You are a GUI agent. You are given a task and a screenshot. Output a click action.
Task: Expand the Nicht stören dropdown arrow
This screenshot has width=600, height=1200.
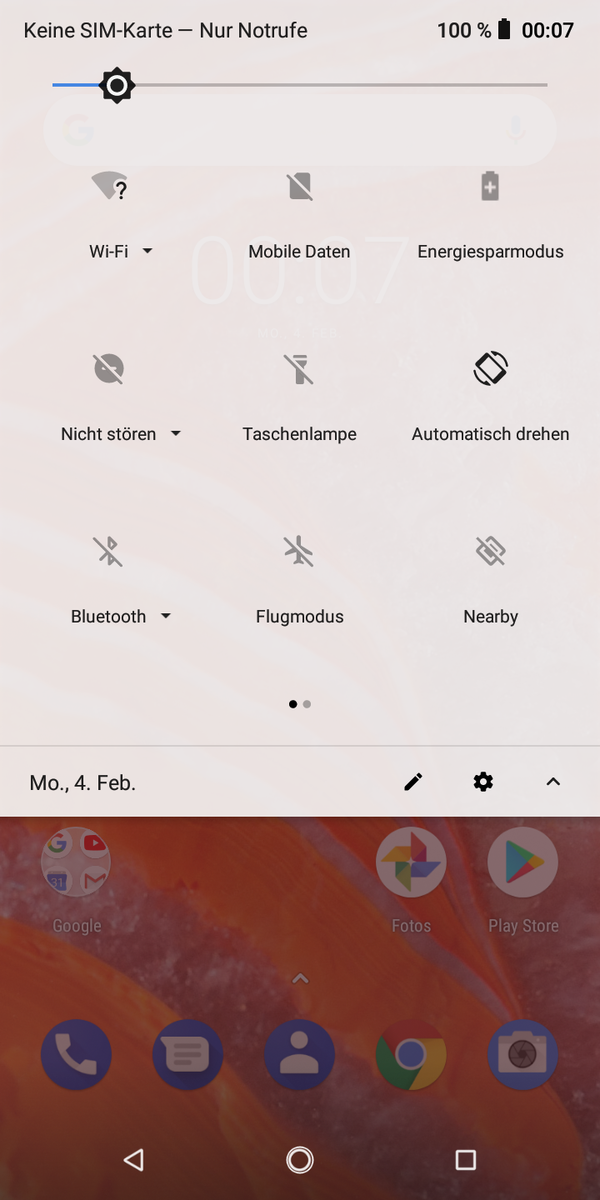pyautogui.click(x=176, y=434)
